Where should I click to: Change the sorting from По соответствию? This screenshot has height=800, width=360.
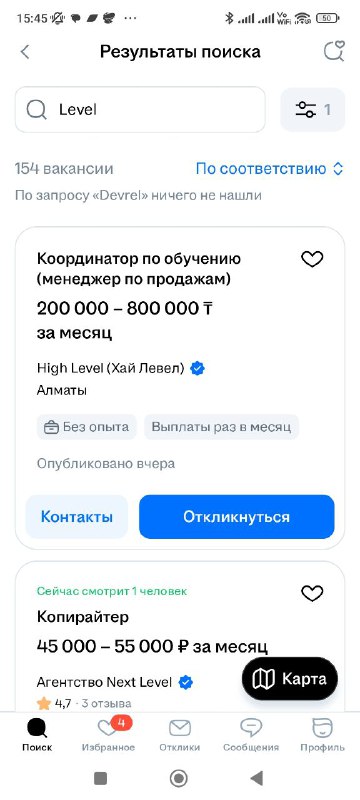270,169
